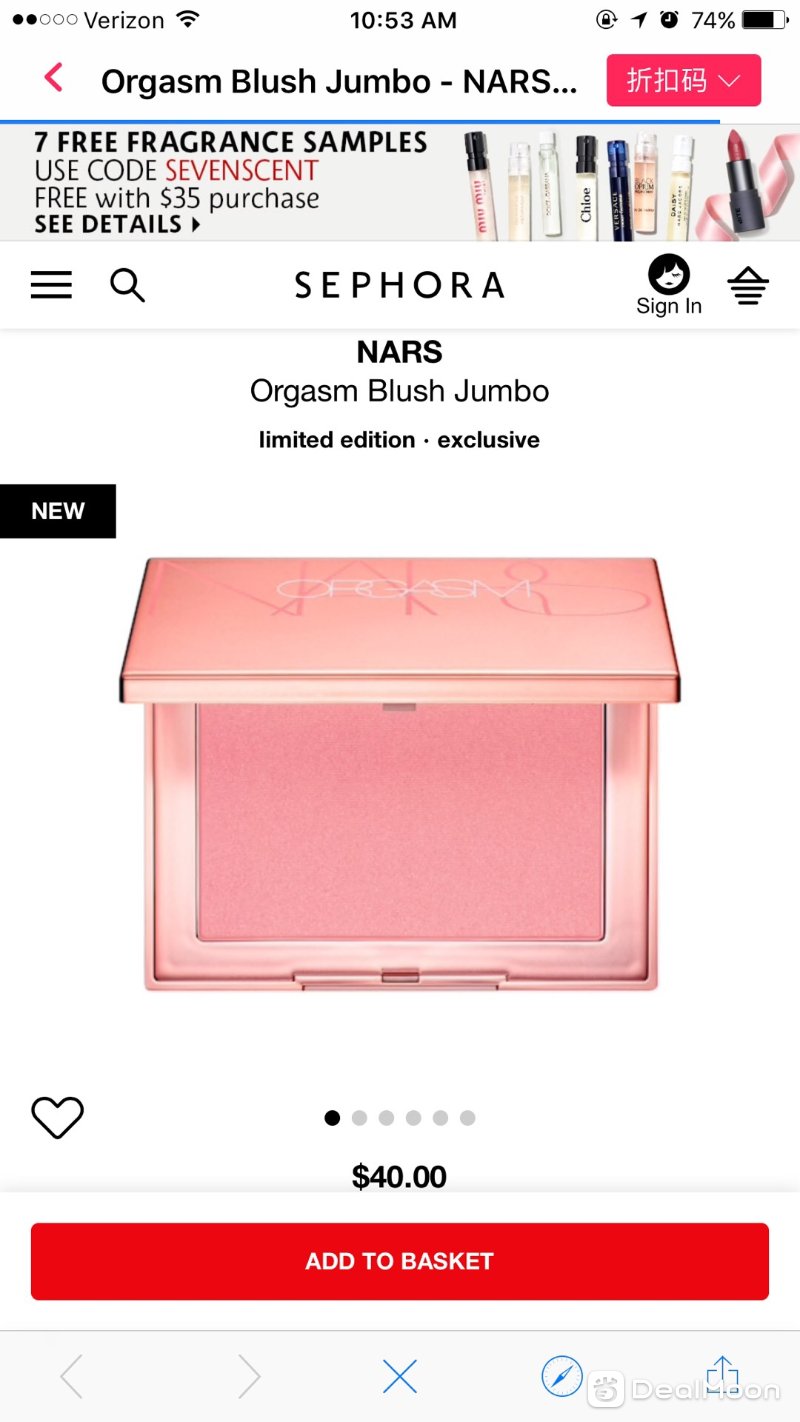Image resolution: width=800 pixels, height=1422 pixels.
Task: Add the blush to Loves with heart
Action: 58,1117
